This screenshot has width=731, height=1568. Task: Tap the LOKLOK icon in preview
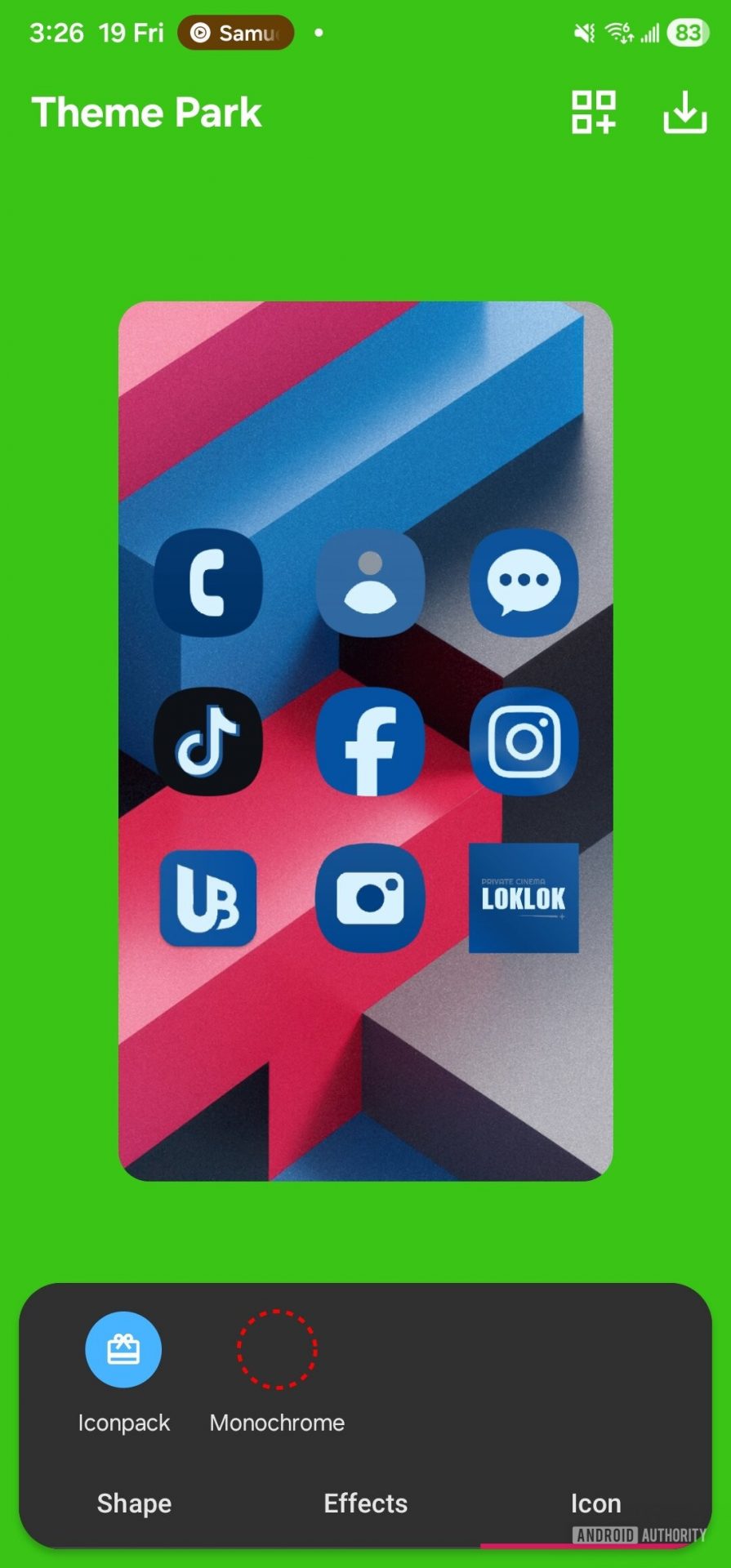524,898
